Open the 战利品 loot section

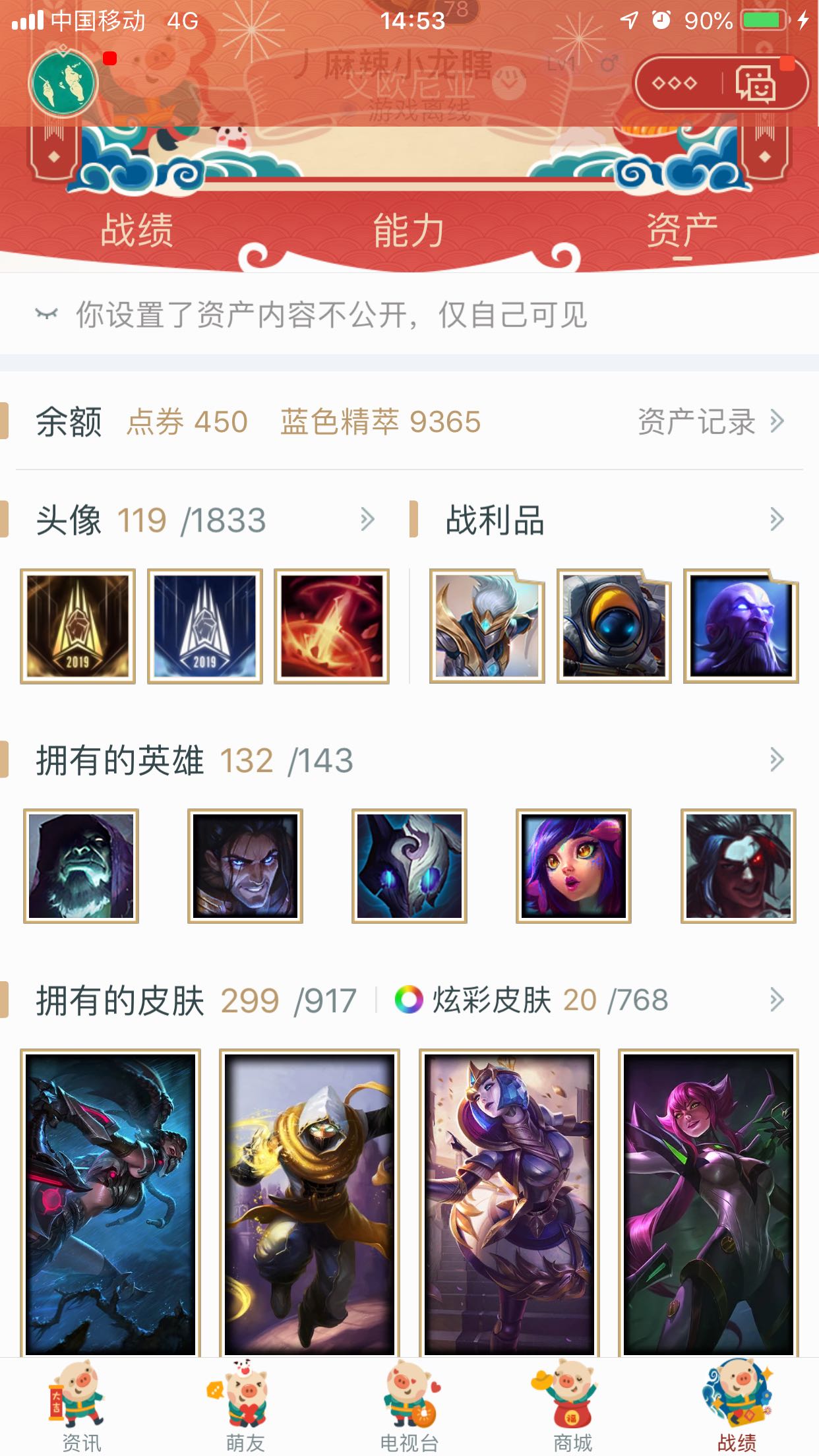(776, 520)
